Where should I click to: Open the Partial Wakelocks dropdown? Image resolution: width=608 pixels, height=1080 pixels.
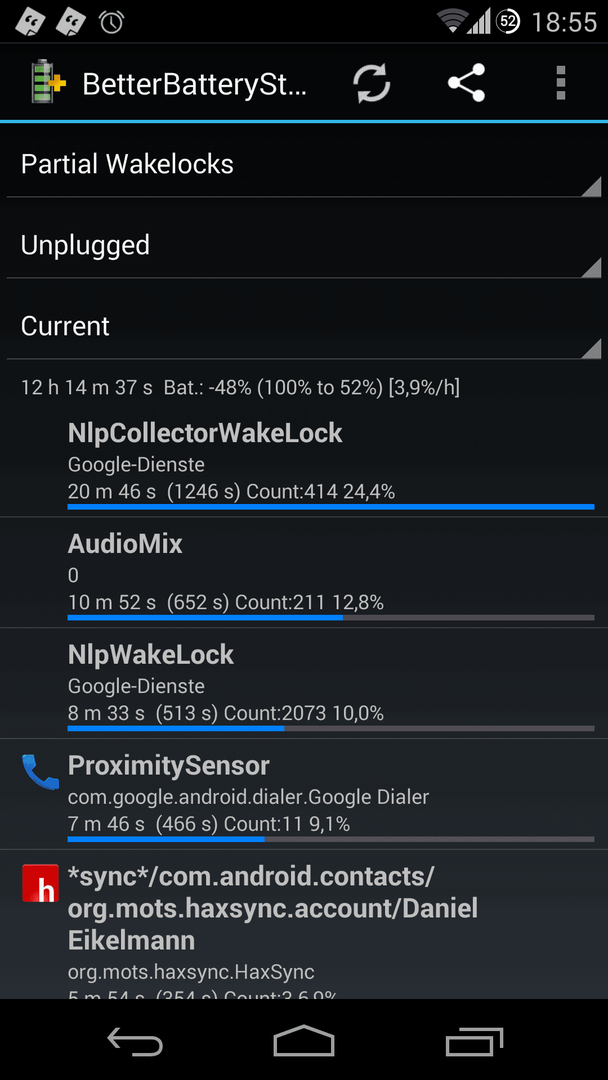tap(304, 165)
